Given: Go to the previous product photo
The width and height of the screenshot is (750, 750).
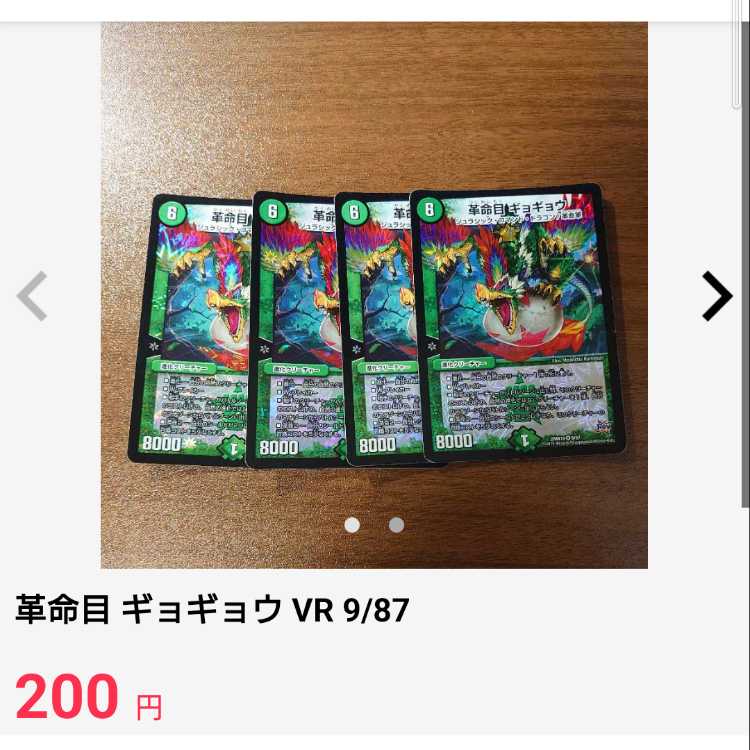Looking at the screenshot, I should coord(33,296).
